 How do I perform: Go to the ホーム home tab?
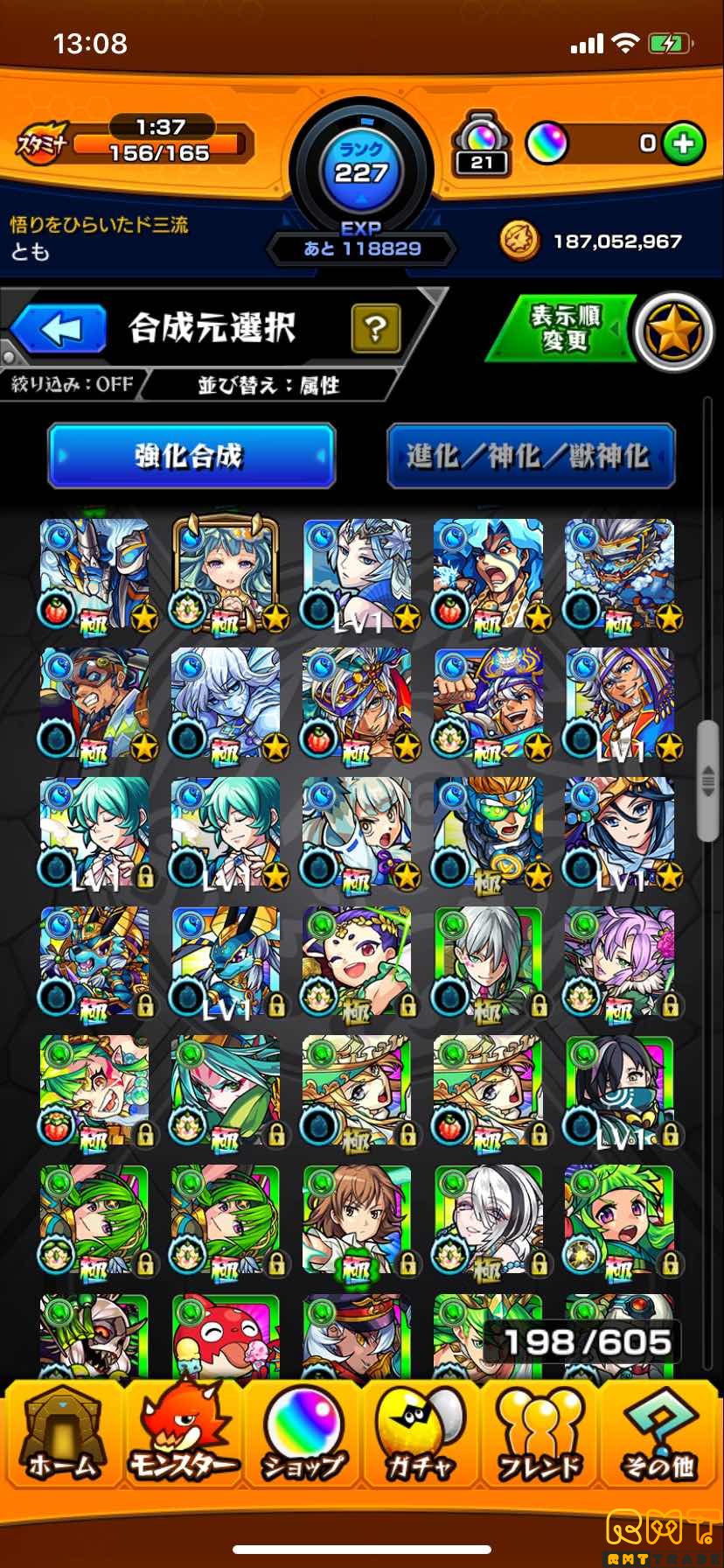point(63,1433)
